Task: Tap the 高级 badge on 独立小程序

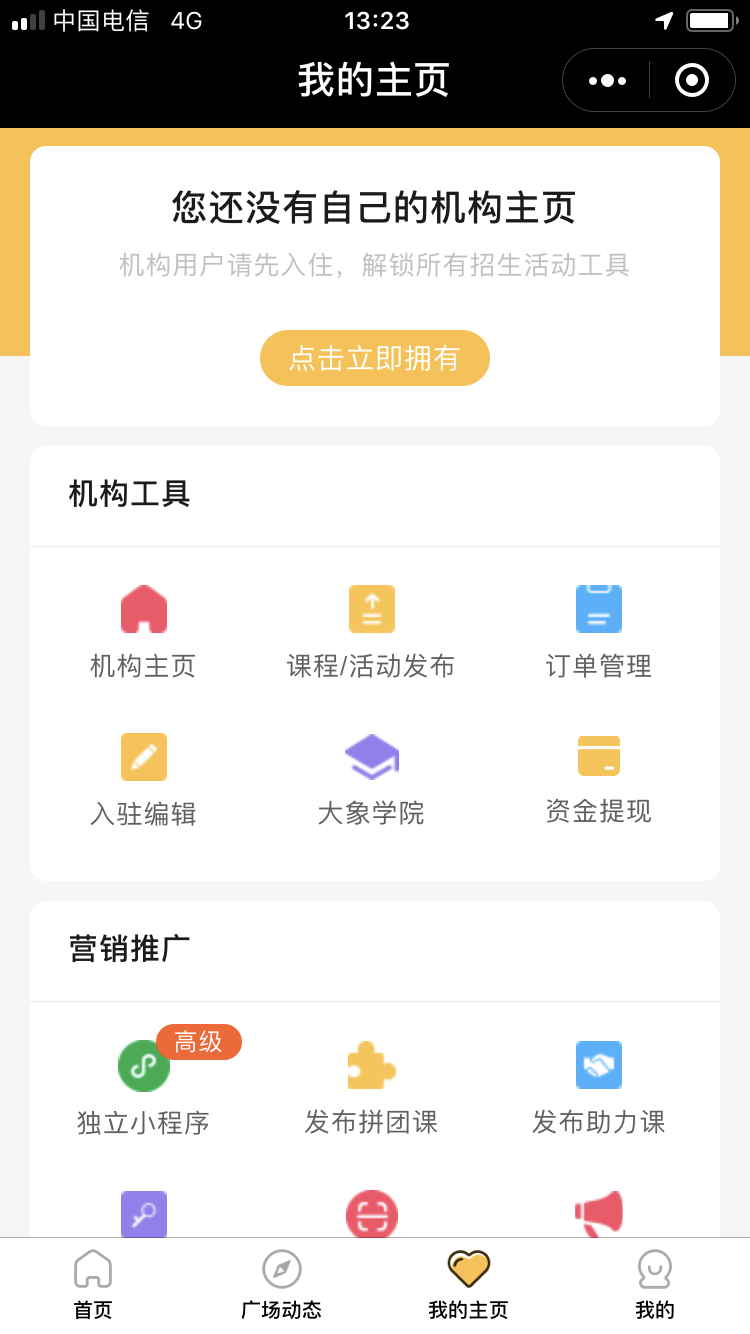Action: click(199, 1042)
